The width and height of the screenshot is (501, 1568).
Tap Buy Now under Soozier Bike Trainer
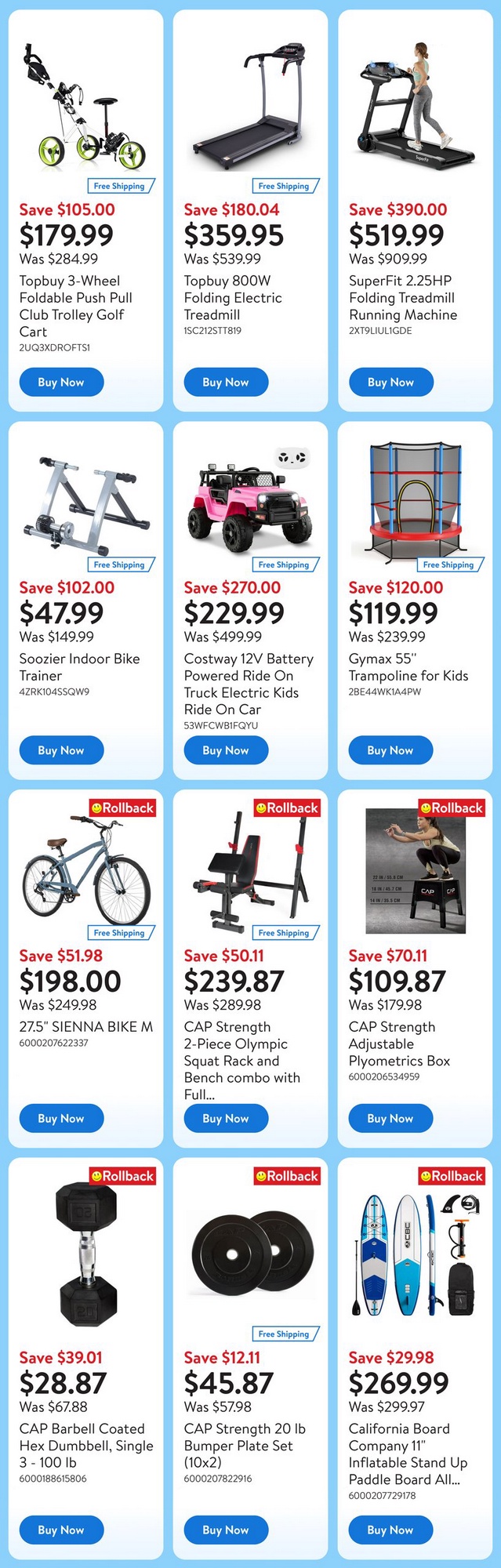coord(61,750)
